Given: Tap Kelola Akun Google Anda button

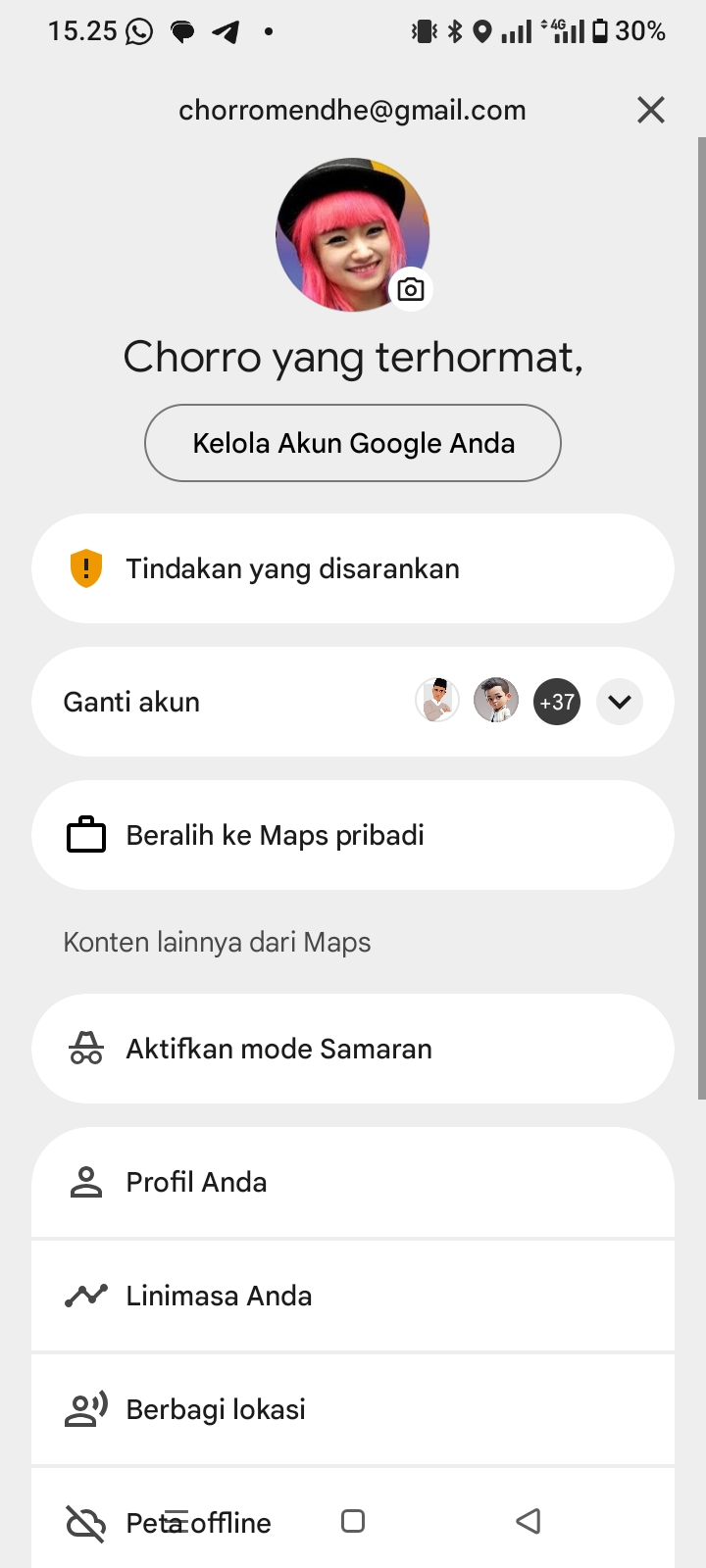Looking at the screenshot, I should [x=353, y=443].
